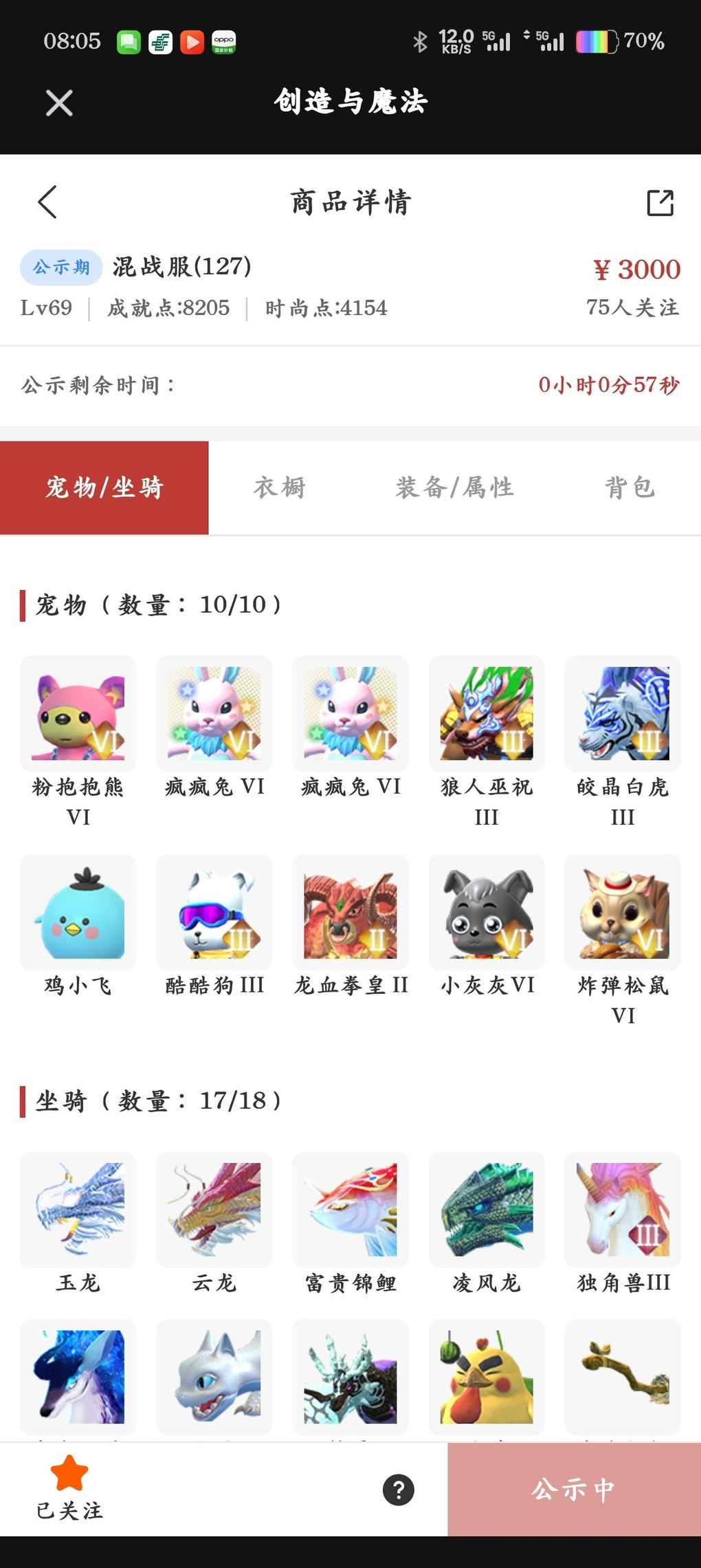Tap the 皎晶白虎 III pet
Viewport: 701px width, 1568px height.
tap(623, 713)
